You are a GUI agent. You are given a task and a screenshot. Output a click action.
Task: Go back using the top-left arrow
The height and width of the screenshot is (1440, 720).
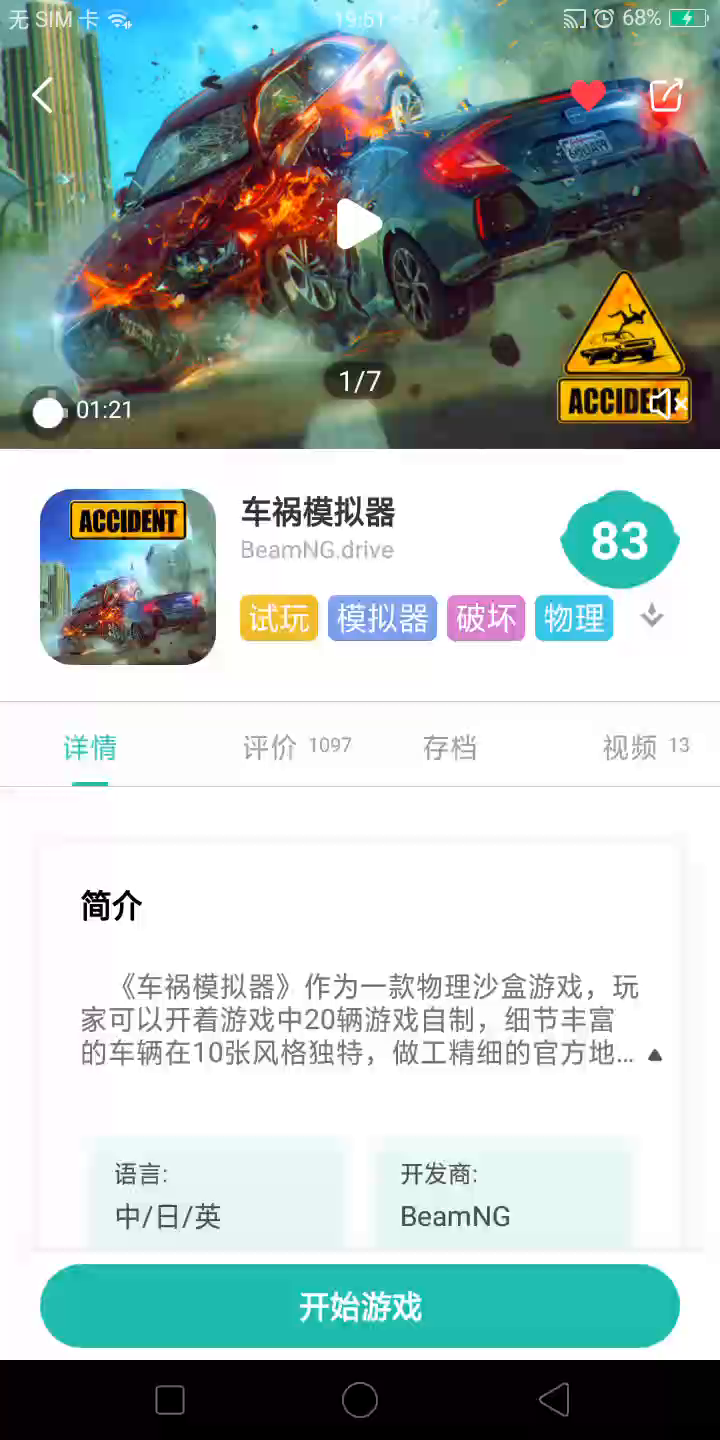point(42,96)
